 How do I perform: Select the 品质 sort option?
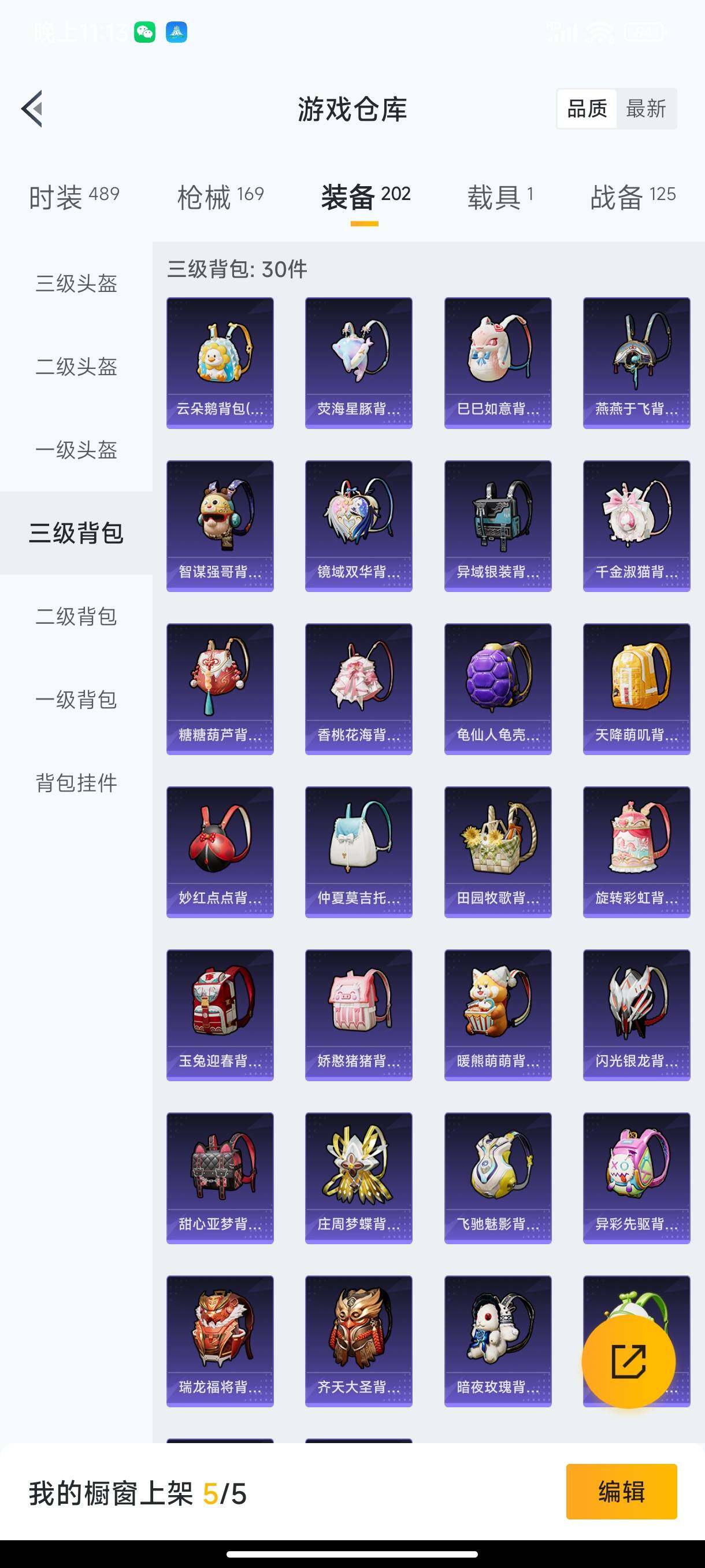tap(587, 109)
